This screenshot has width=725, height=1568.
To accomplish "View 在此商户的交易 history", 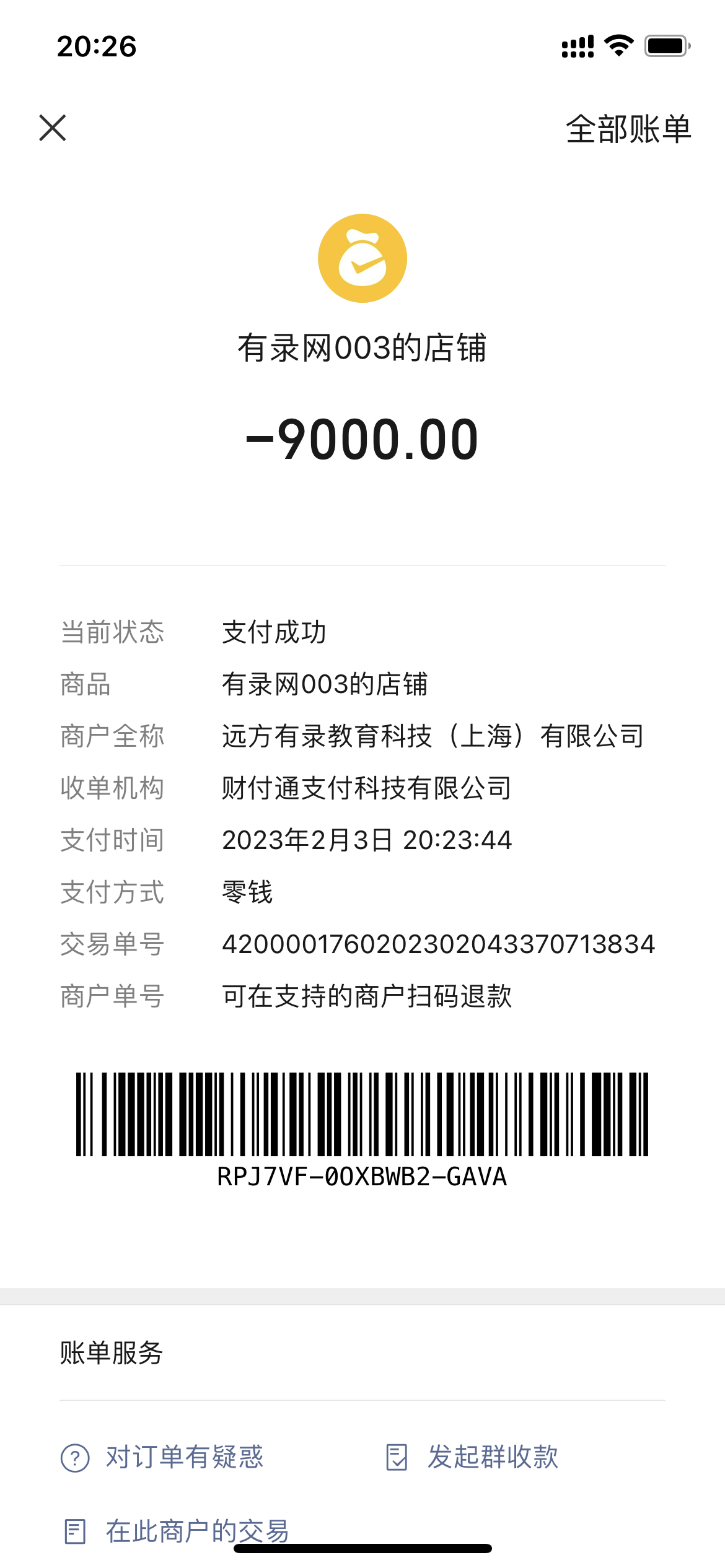I will click(x=177, y=1531).
